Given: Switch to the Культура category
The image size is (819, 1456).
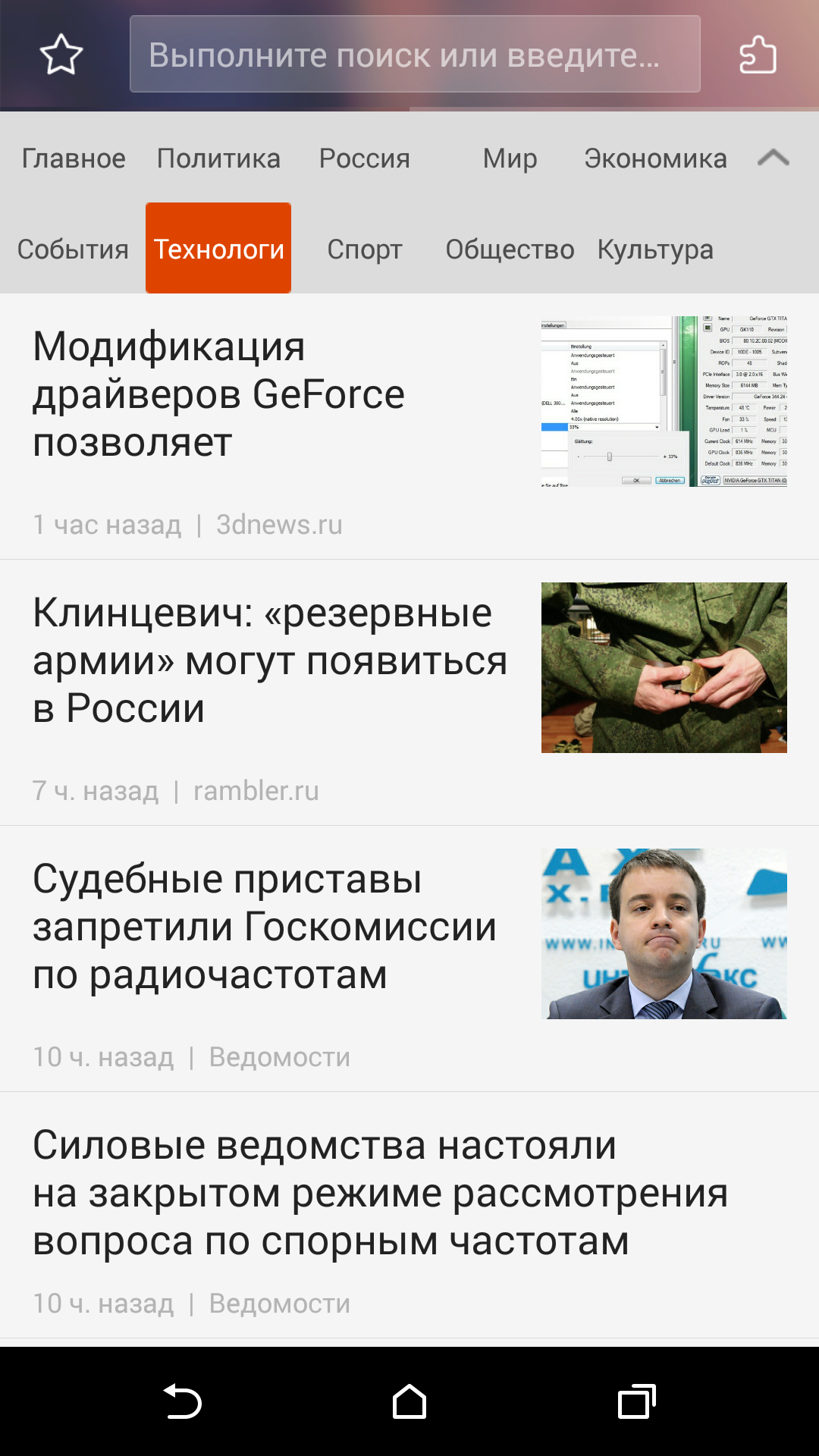Looking at the screenshot, I should [655, 249].
